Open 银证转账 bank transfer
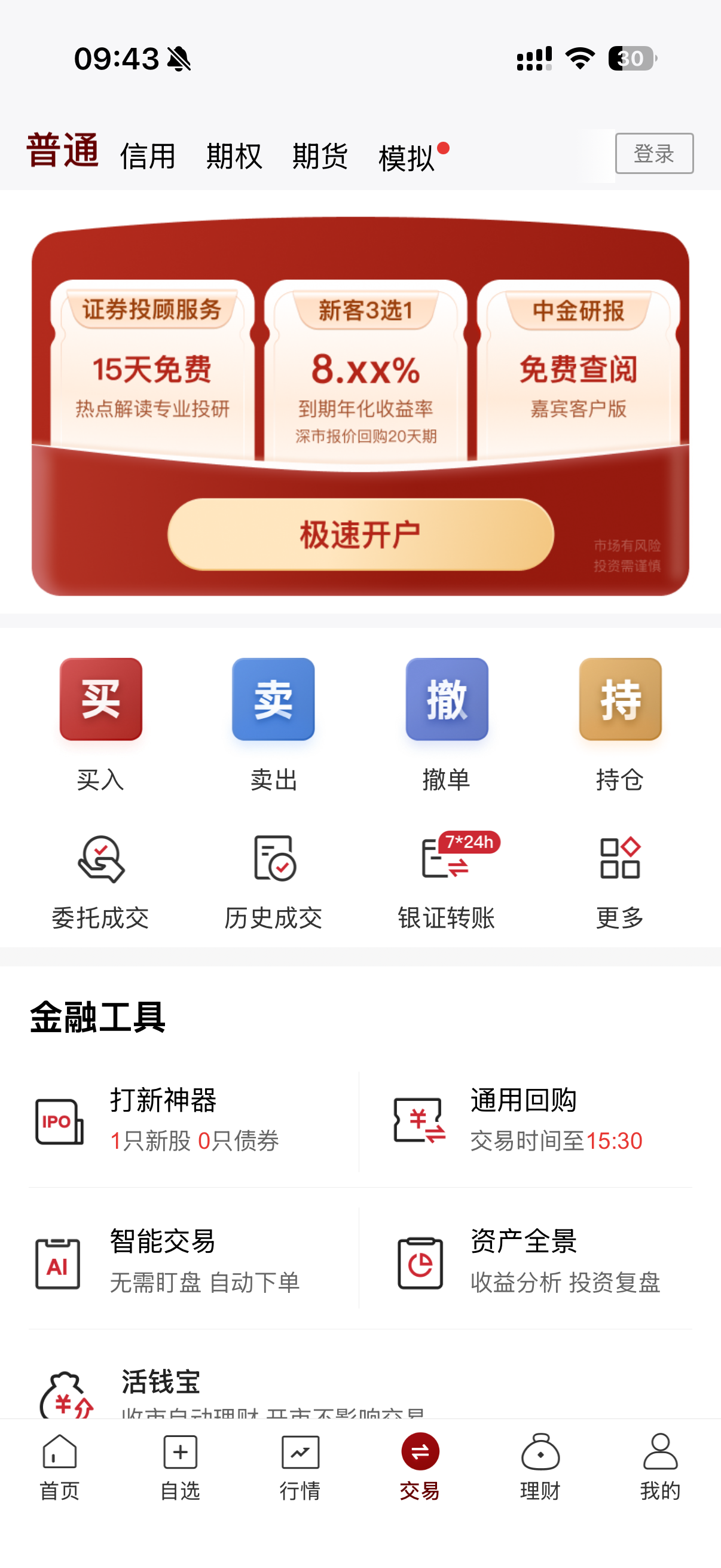The width and height of the screenshot is (721, 1568). (x=447, y=881)
